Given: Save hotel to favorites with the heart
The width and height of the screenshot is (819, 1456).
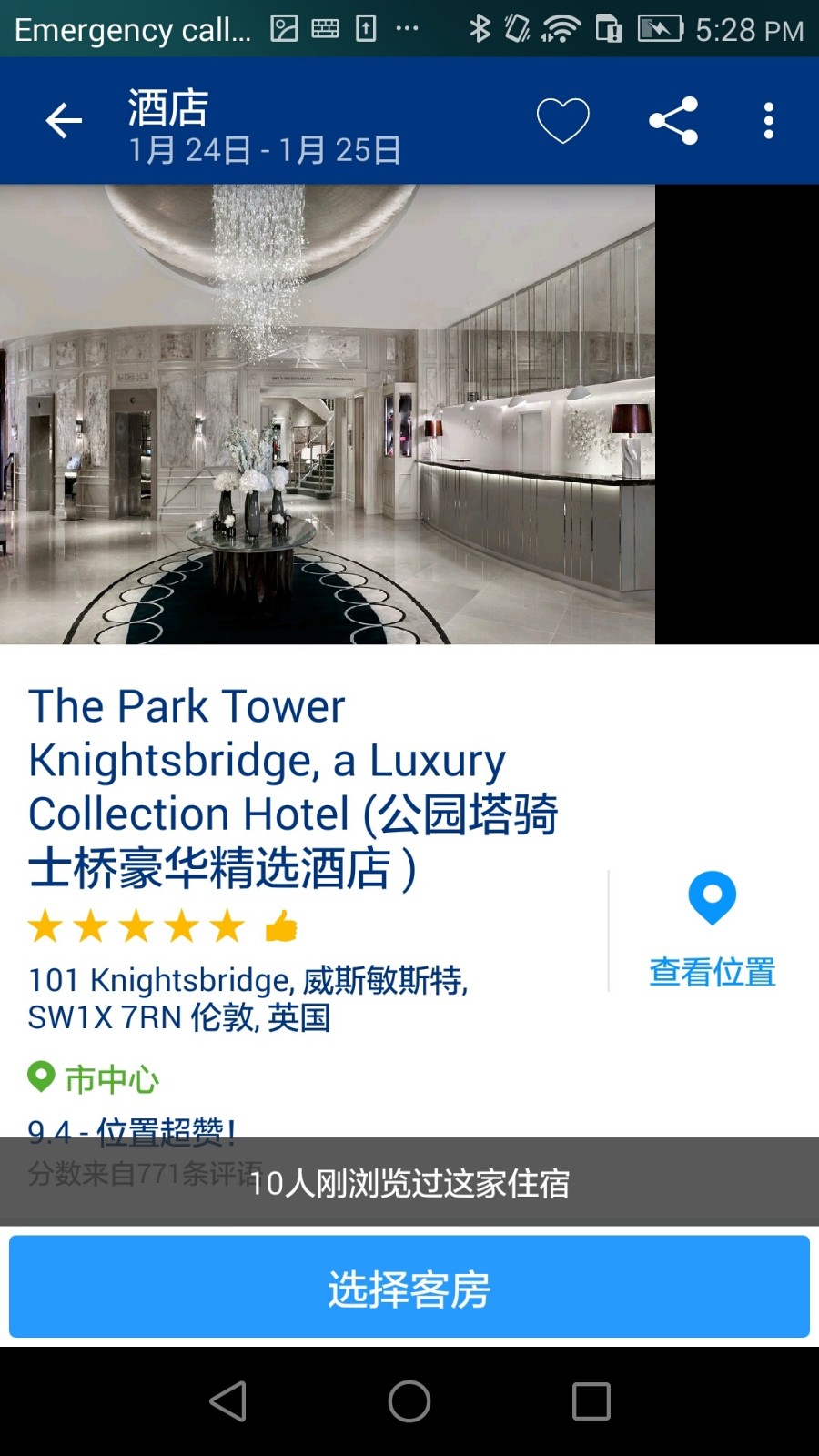Looking at the screenshot, I should pos(562,120).
